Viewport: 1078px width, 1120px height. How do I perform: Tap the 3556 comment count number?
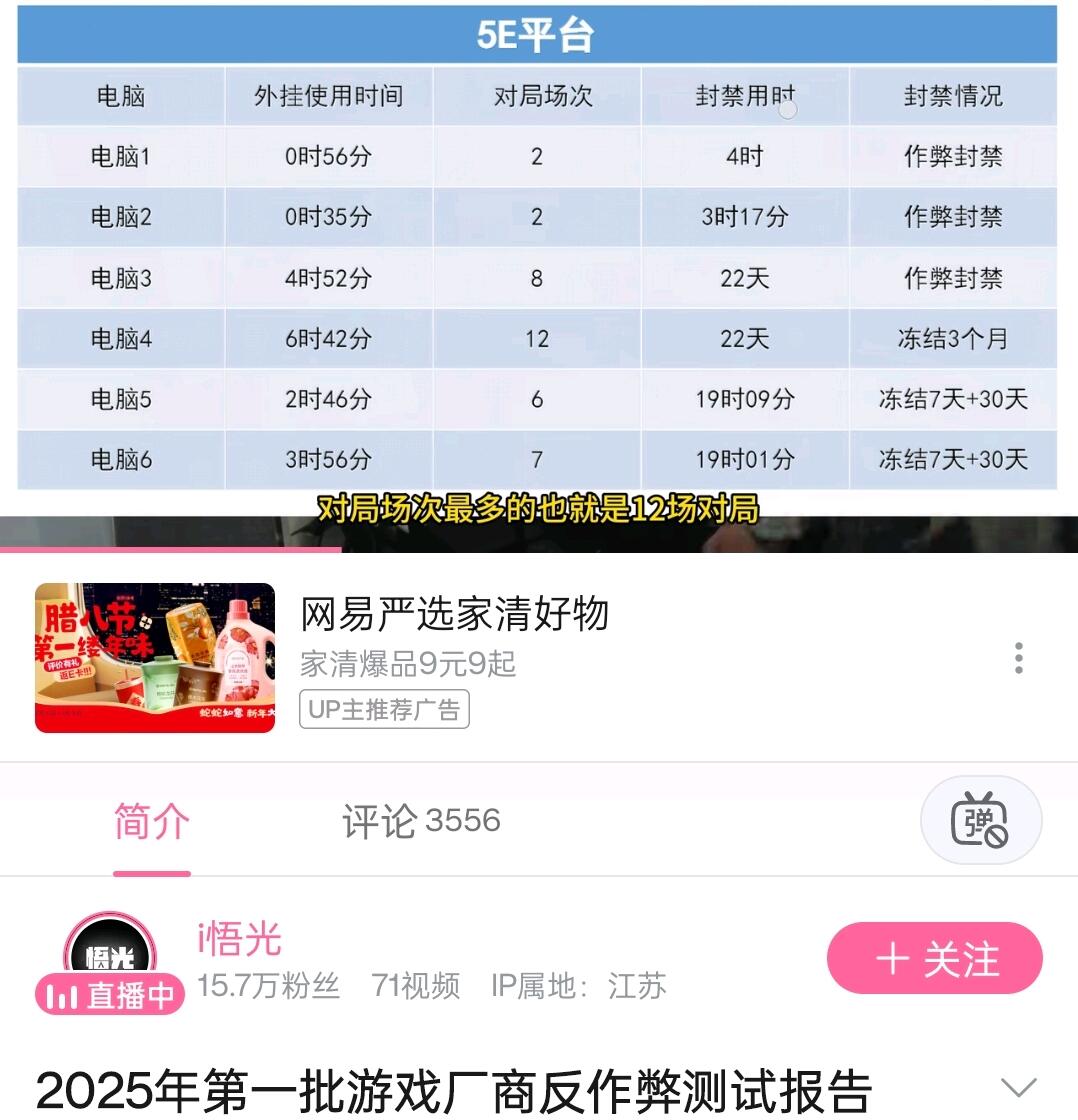click(464, 820)
